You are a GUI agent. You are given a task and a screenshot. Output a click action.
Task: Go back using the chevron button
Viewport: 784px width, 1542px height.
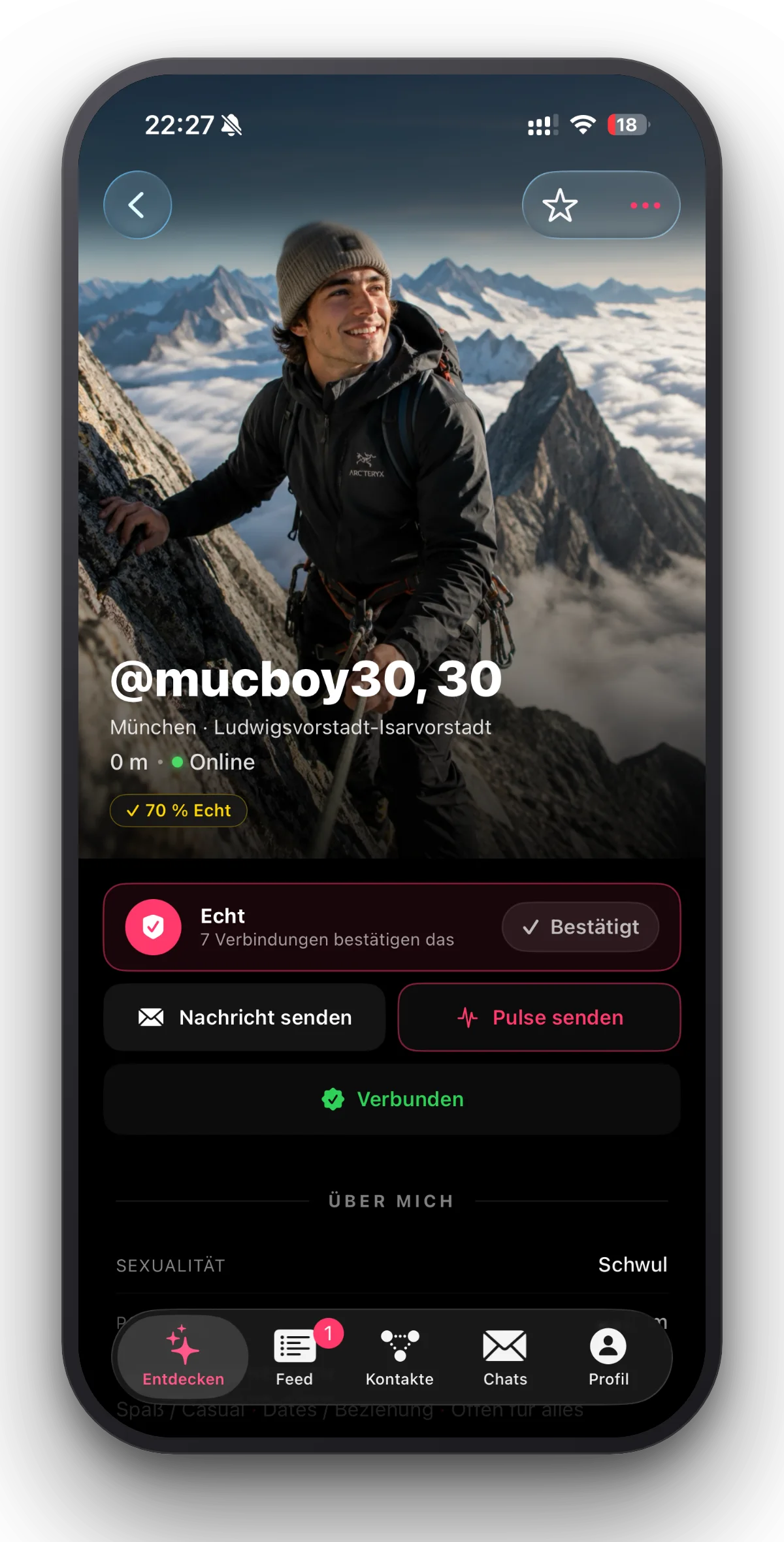coord(137,205)
